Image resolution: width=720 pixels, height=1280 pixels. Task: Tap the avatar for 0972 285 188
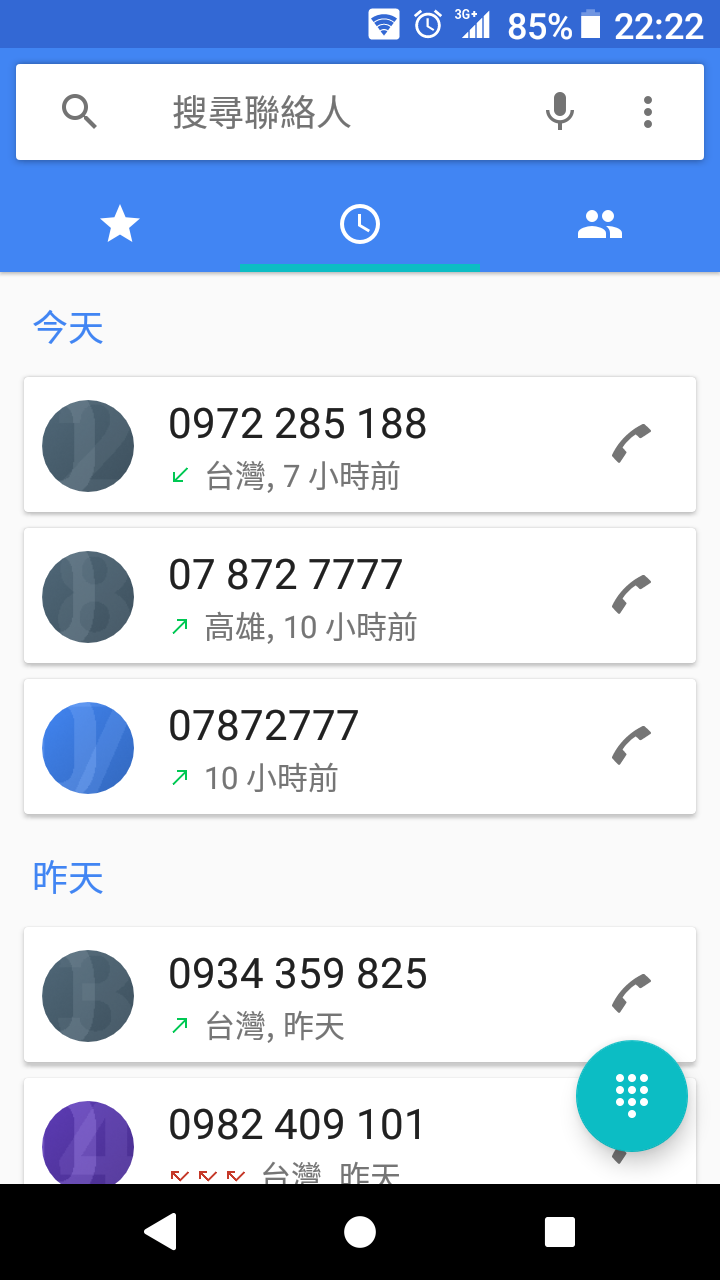click(88, 446)
